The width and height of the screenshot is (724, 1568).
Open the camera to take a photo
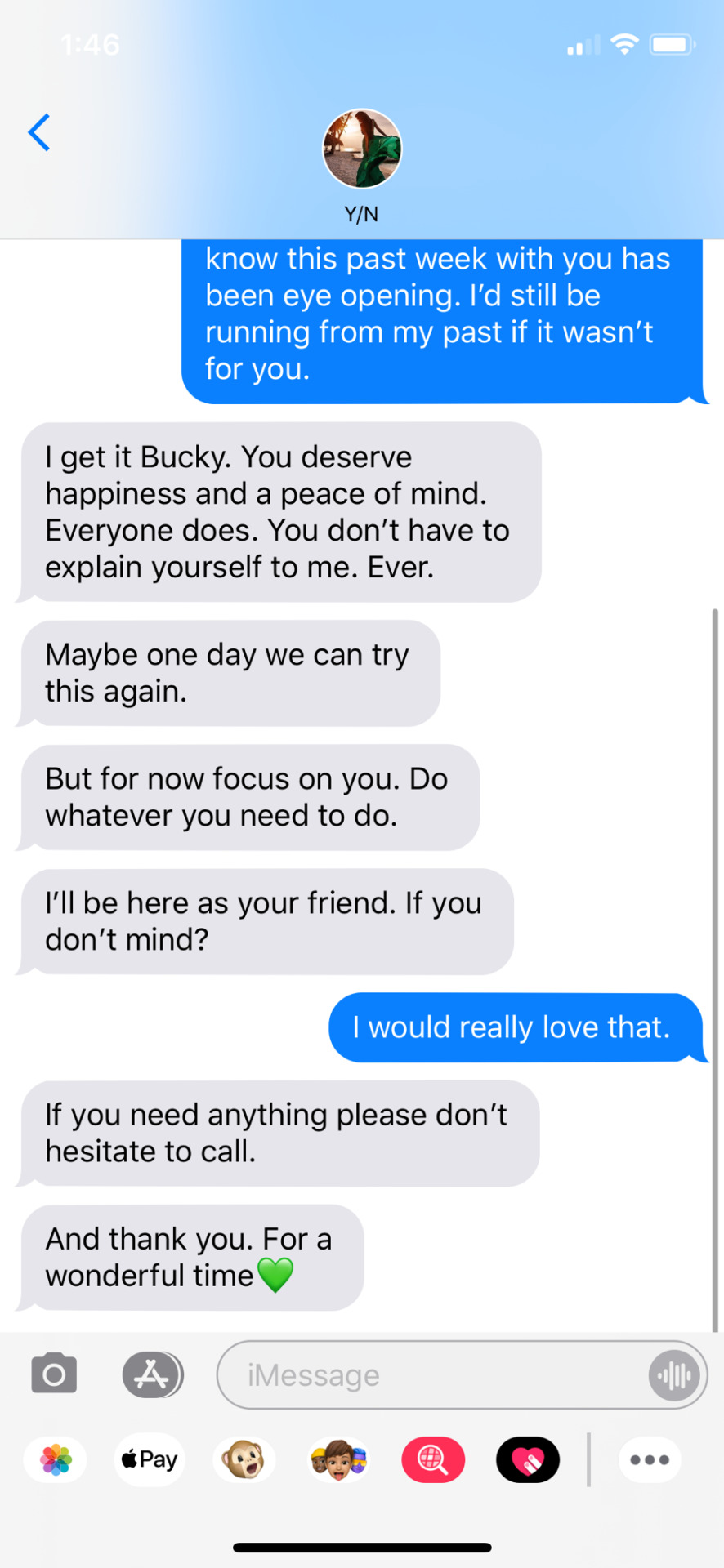[x=54, y=1374]
